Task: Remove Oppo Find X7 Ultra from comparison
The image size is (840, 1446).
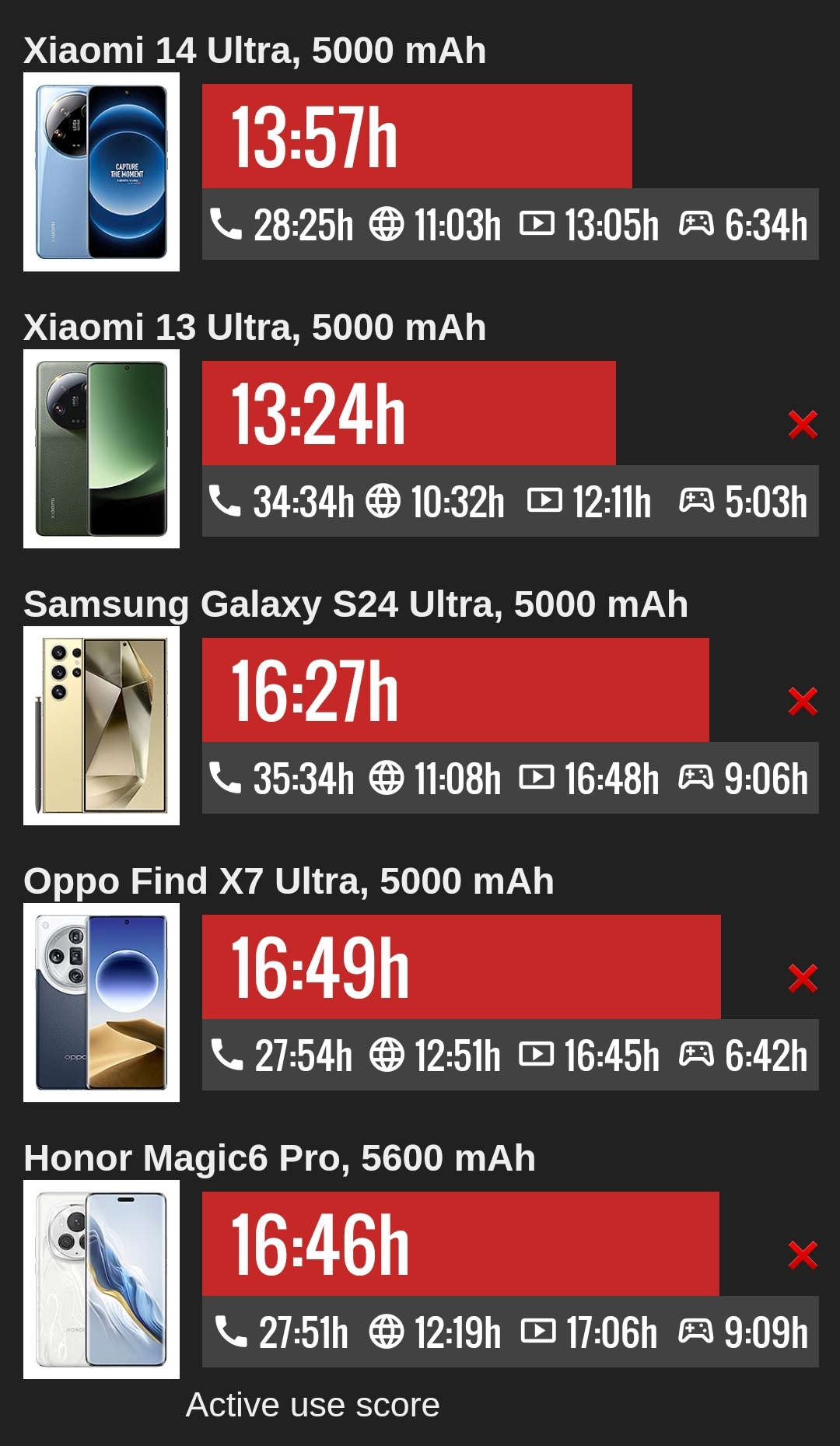Action: coord(803,979)
